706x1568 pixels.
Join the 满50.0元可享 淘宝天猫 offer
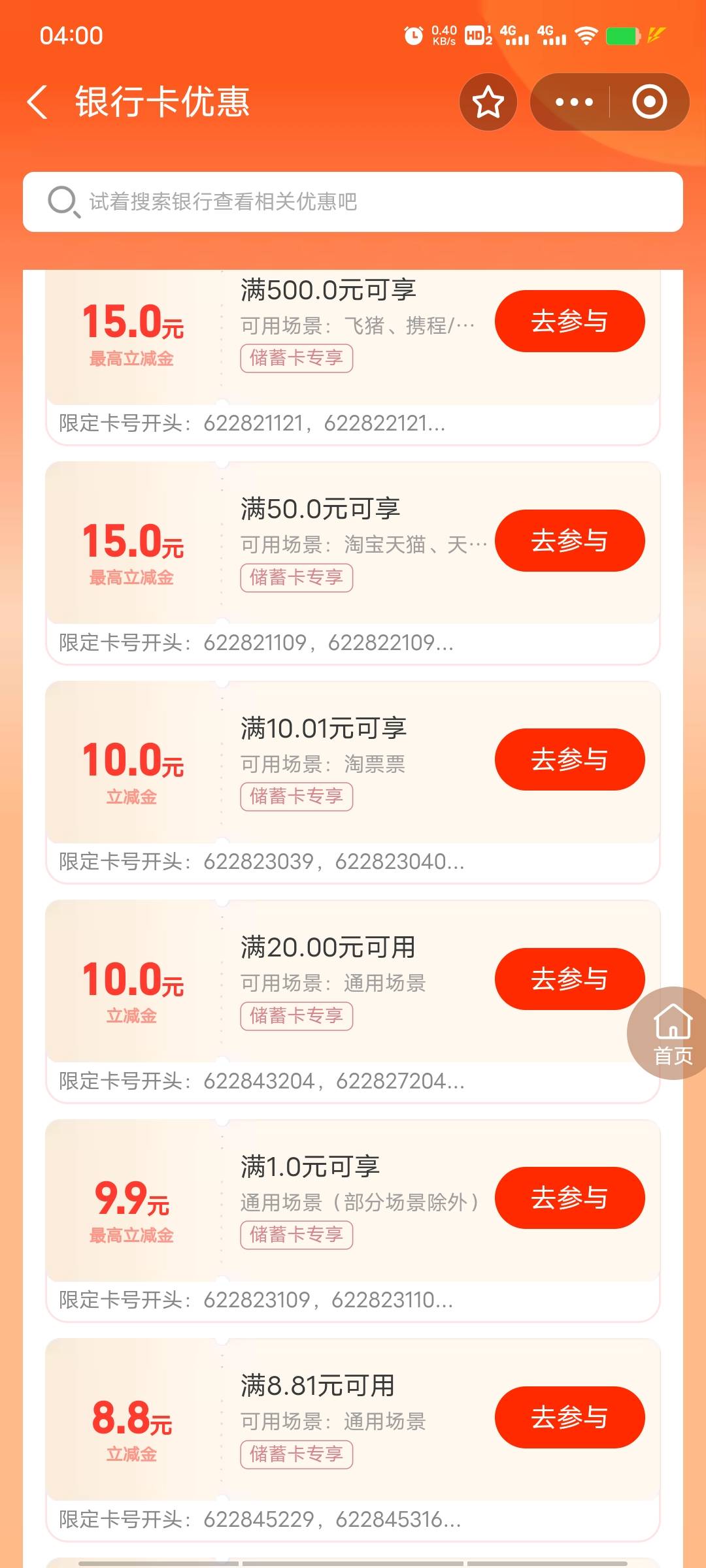pos(569,541)
